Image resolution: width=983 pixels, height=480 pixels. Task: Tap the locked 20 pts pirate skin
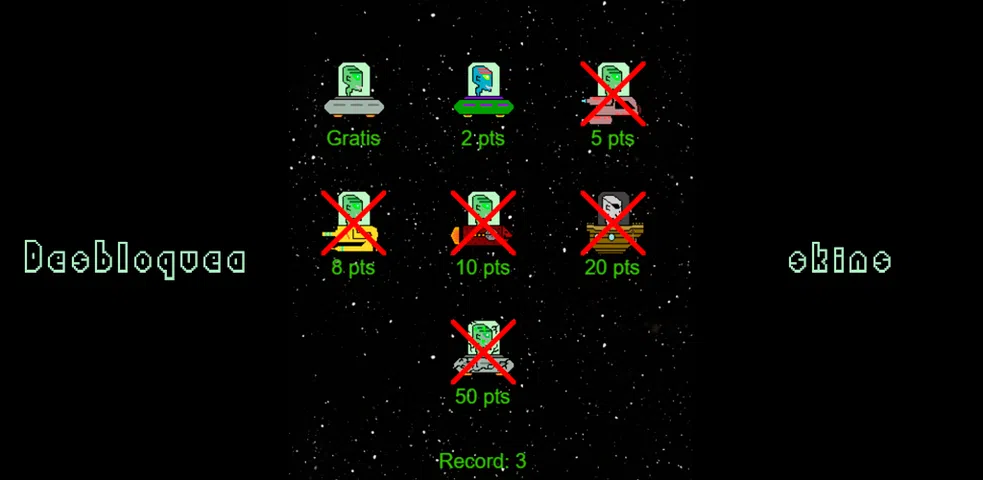click(x=612, y=222)
